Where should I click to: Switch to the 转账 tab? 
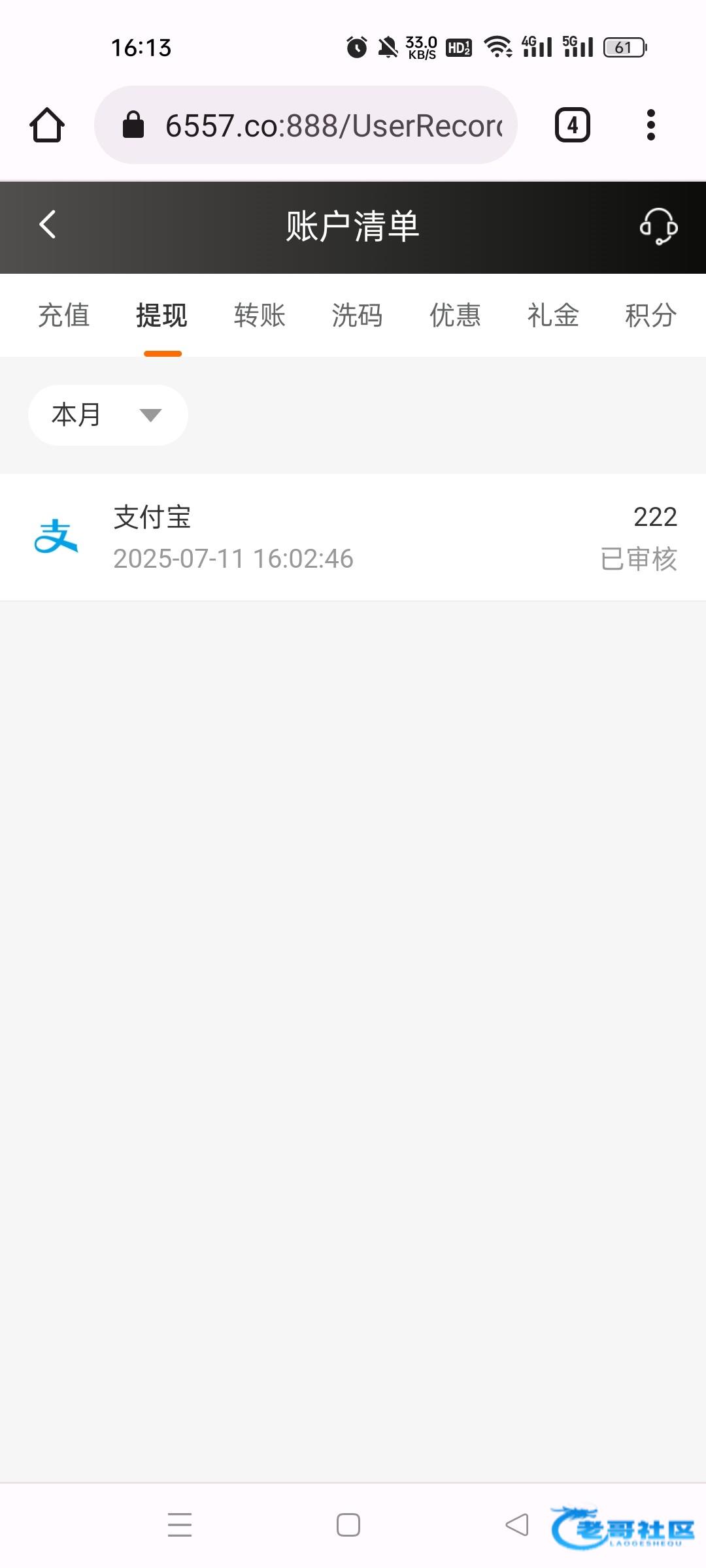(x=260, y=316)
